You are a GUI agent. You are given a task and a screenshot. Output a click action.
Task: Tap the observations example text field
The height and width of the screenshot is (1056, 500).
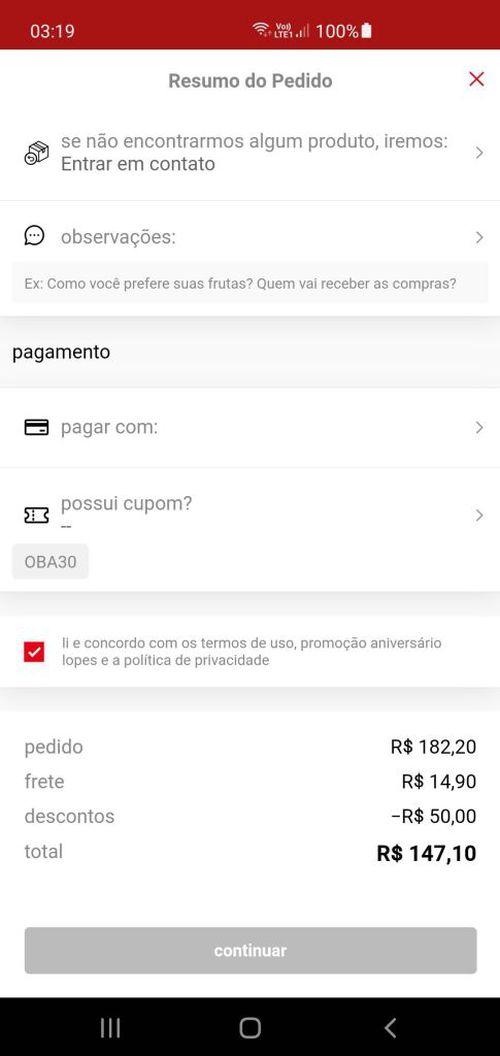click(x=250, y=284)
